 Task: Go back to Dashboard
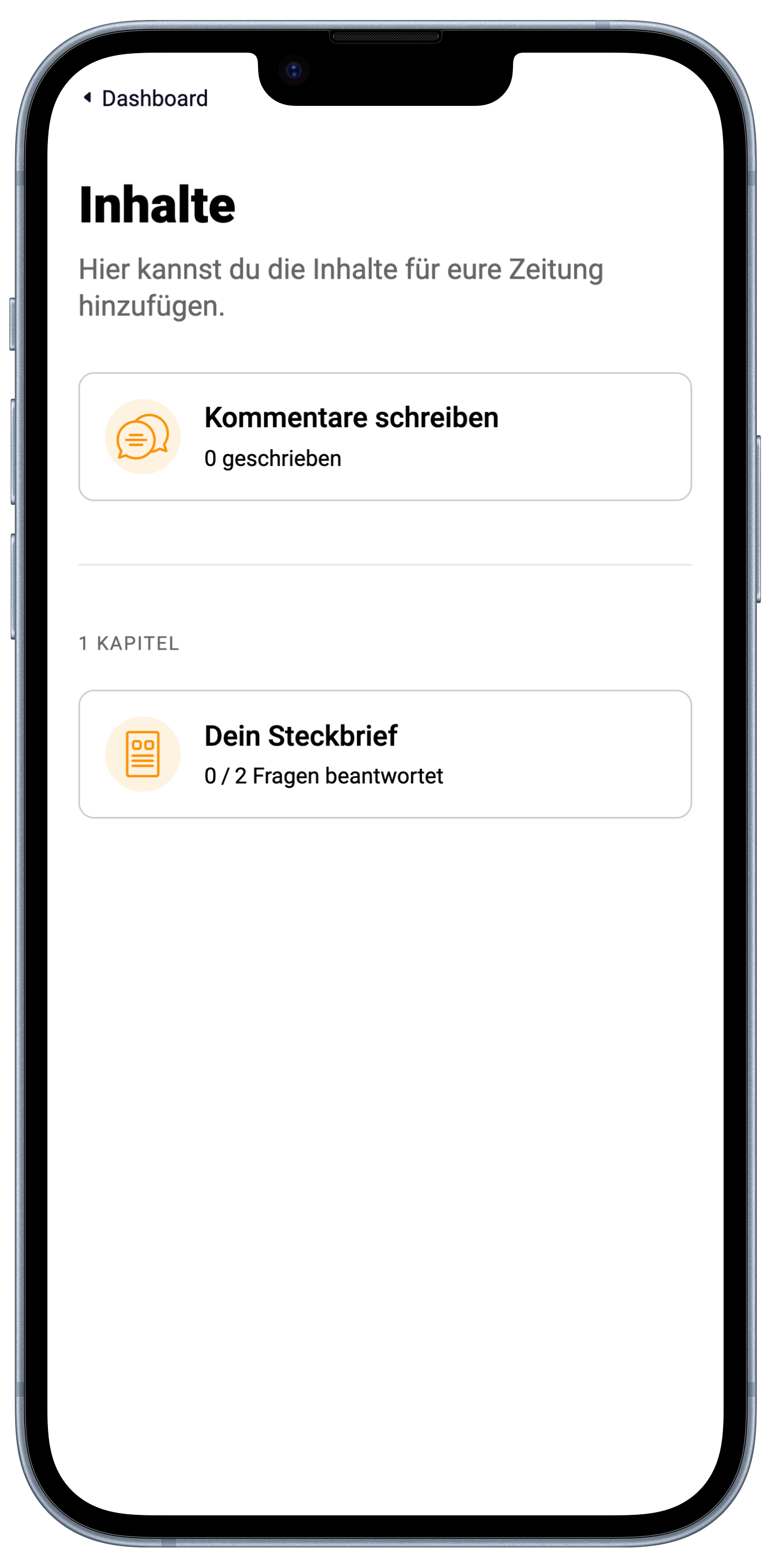tap(145, 98)
